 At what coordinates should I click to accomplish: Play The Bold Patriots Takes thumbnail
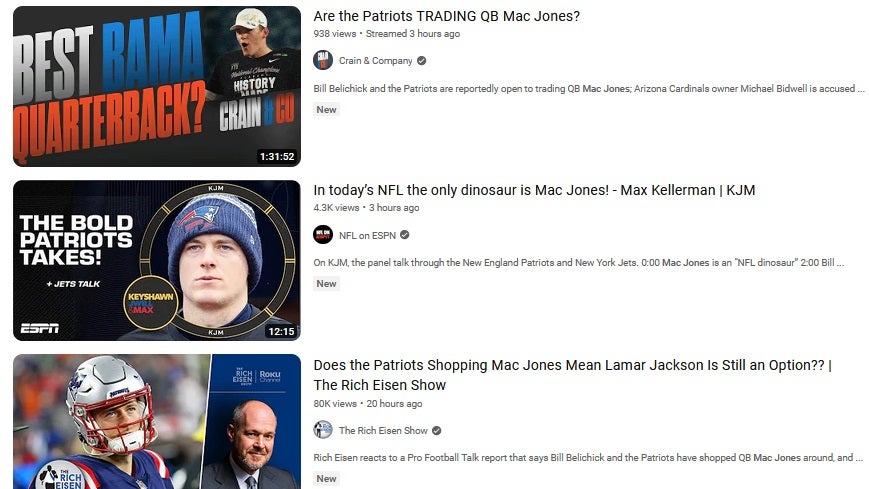(156, 260)
